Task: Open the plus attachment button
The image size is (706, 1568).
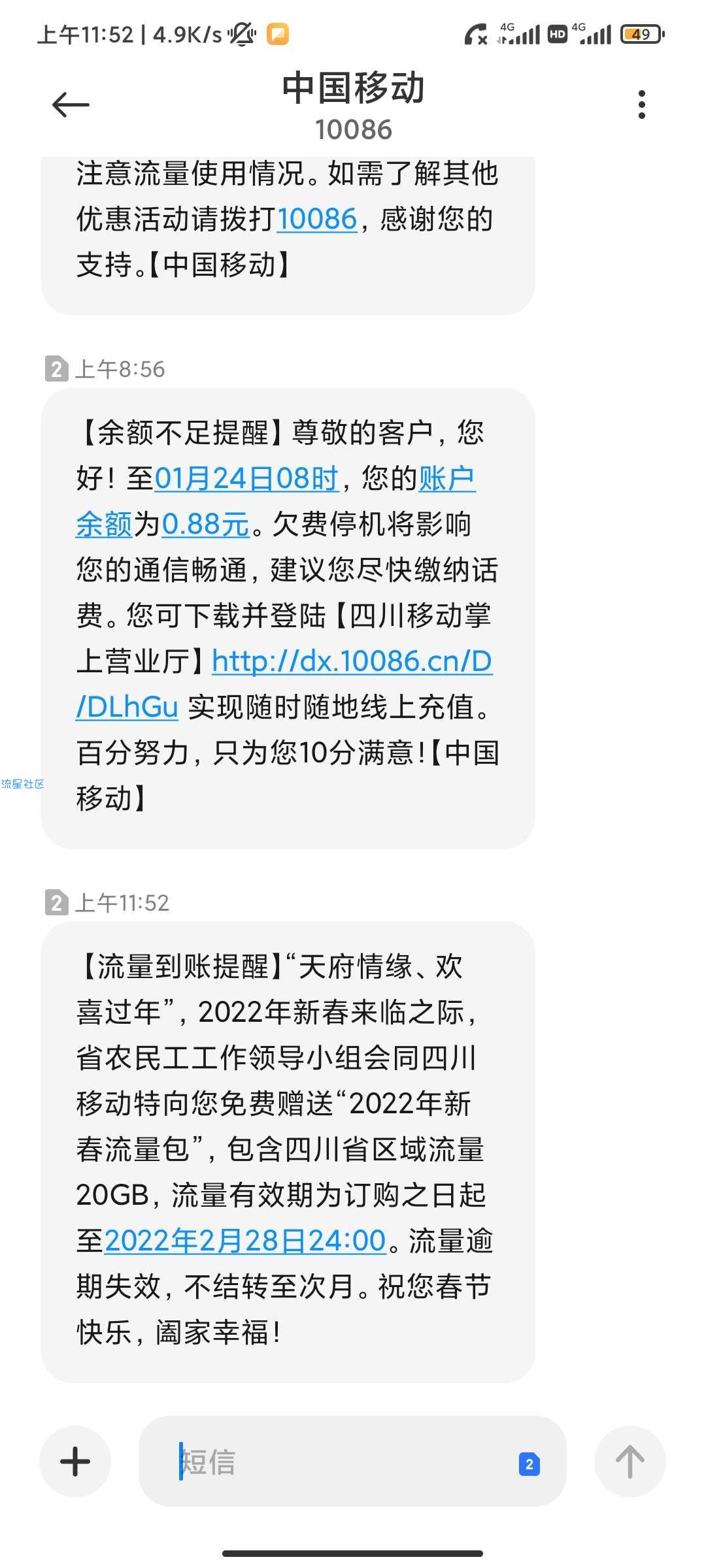Action: (x=75, y=1462)
